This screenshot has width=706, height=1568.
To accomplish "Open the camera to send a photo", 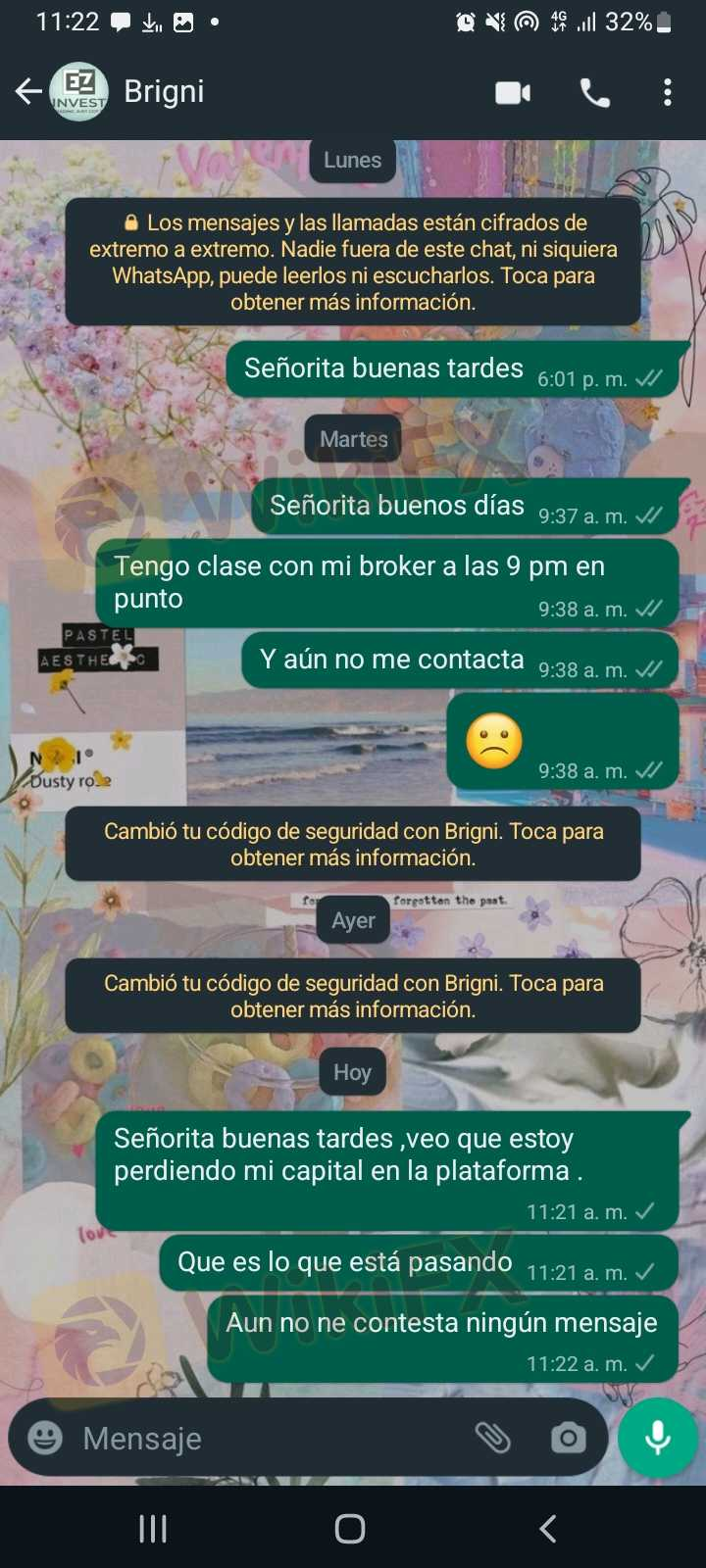I will pyautogui.click(x=570, y=1438).
